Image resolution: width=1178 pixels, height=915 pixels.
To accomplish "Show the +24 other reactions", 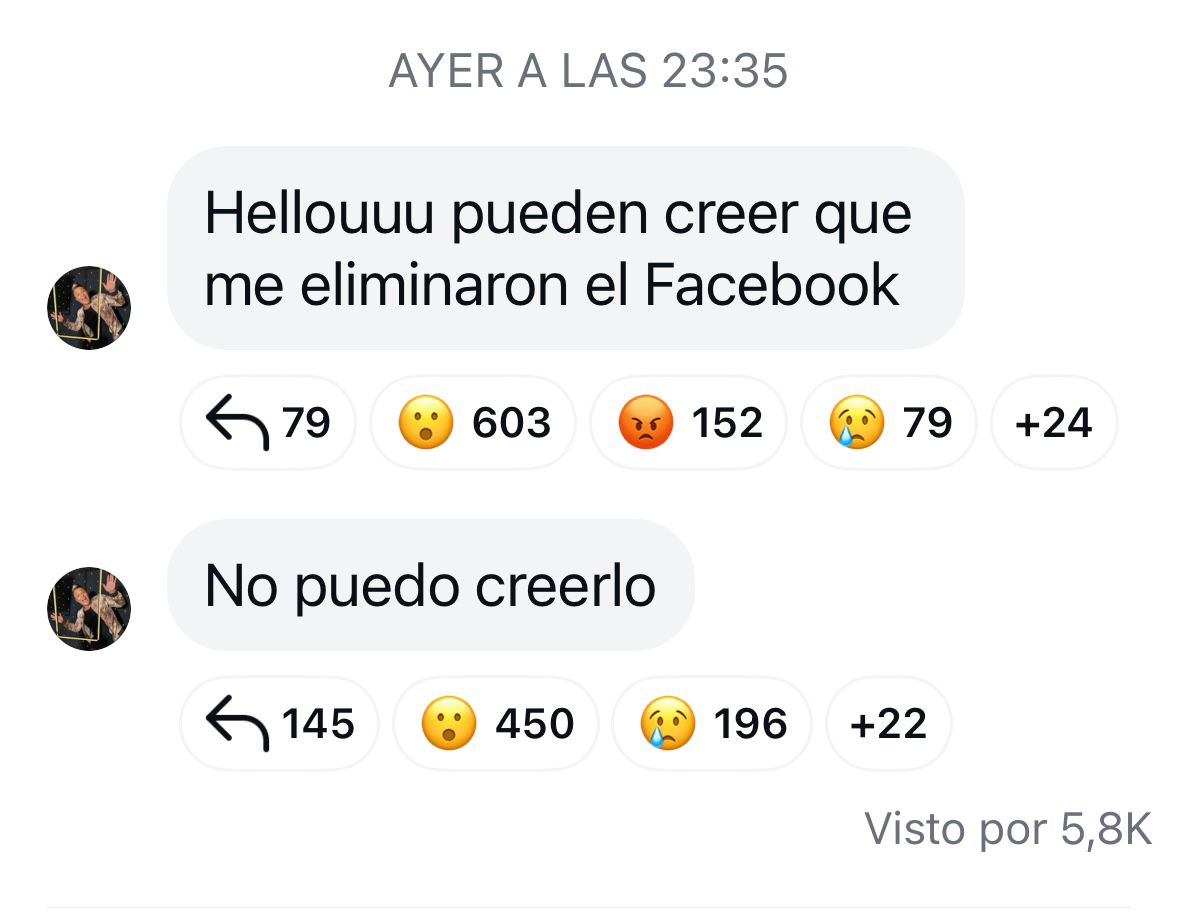I will coord(1053,423).
